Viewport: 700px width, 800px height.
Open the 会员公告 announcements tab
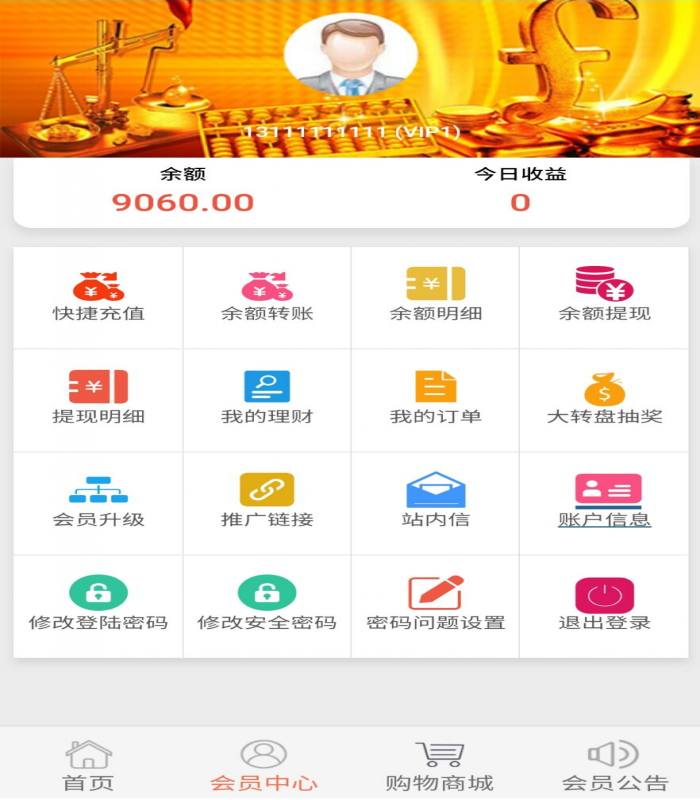[614, 765]
